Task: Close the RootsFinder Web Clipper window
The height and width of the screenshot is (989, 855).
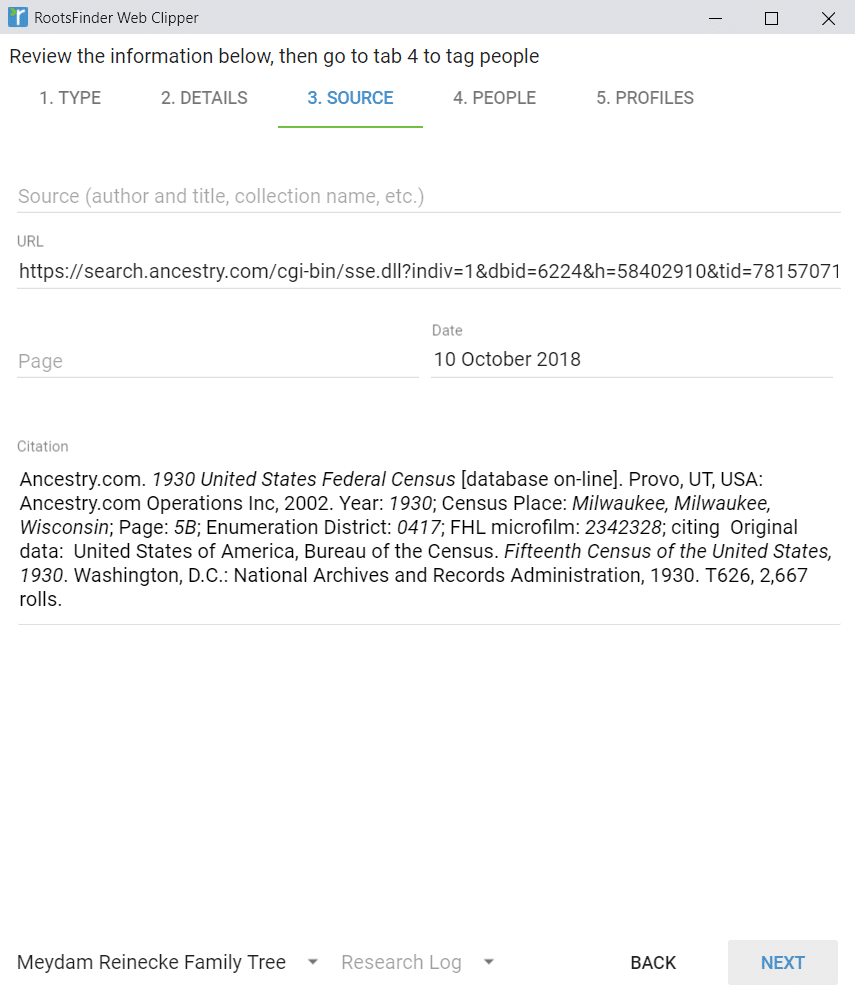Action: click(x=827, y=18)
